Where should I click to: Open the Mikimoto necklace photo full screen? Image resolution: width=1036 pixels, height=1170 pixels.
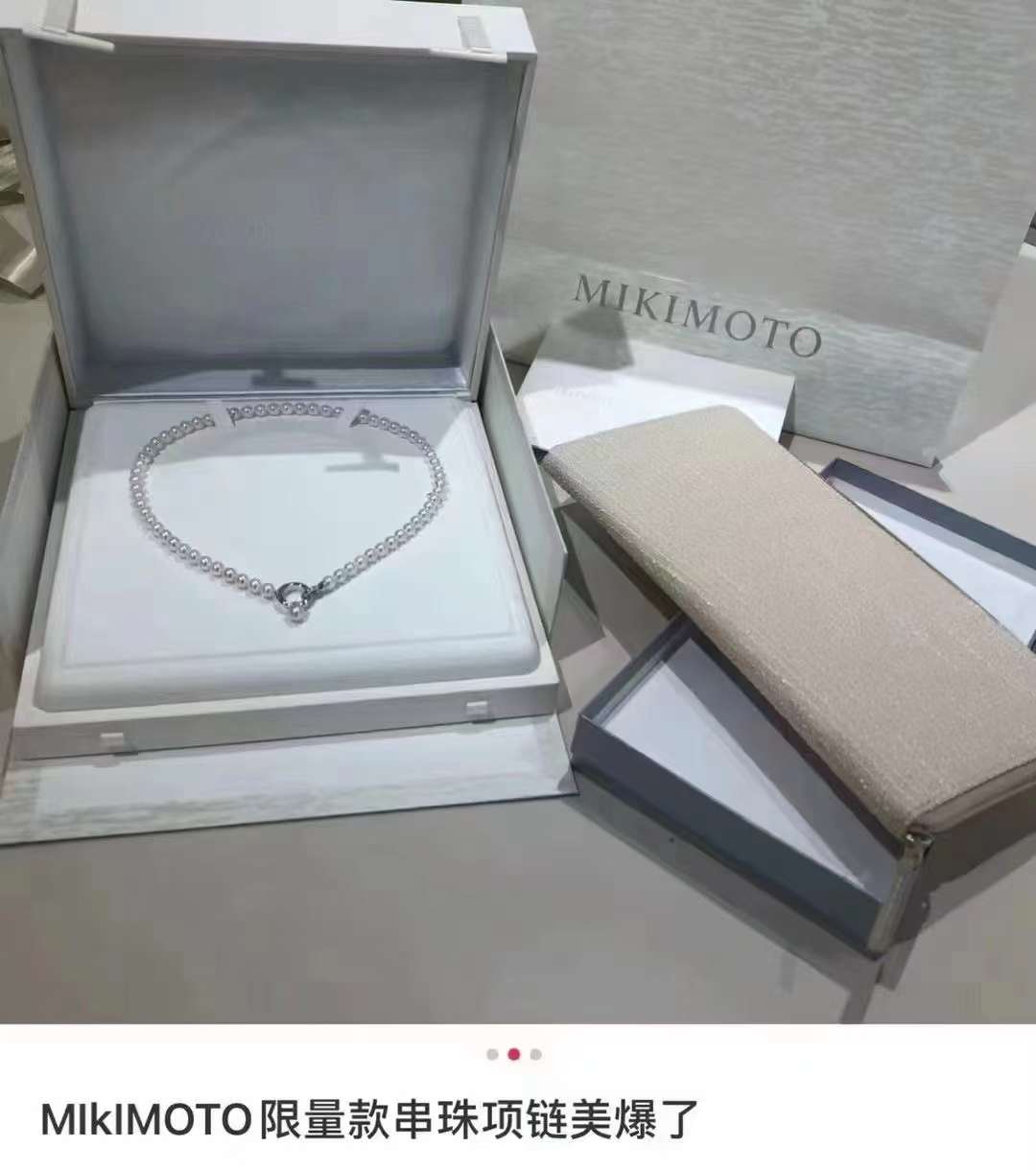(x=518, y=508)
